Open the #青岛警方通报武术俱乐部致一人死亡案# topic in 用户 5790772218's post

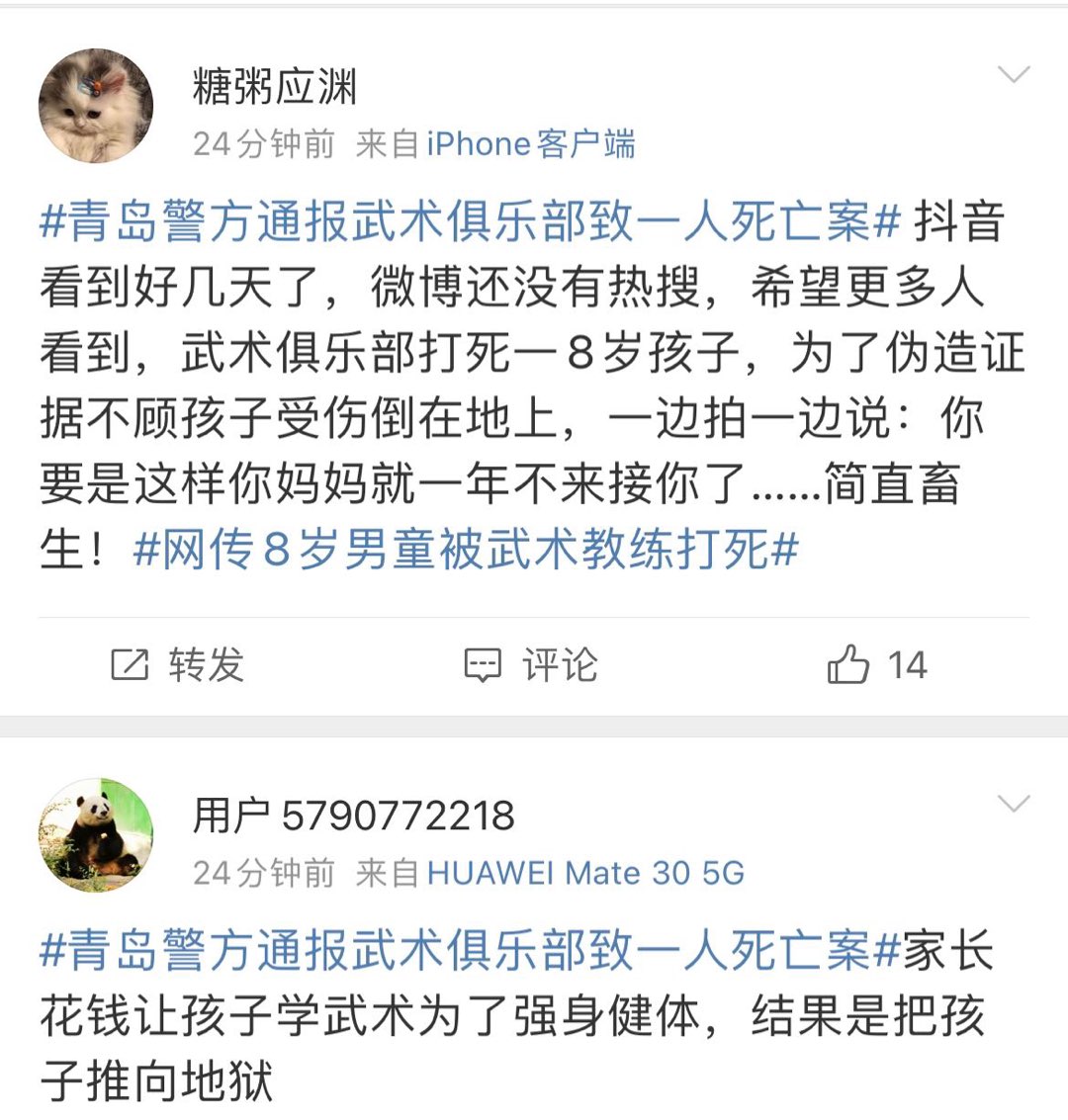click(x=470, y=951)
